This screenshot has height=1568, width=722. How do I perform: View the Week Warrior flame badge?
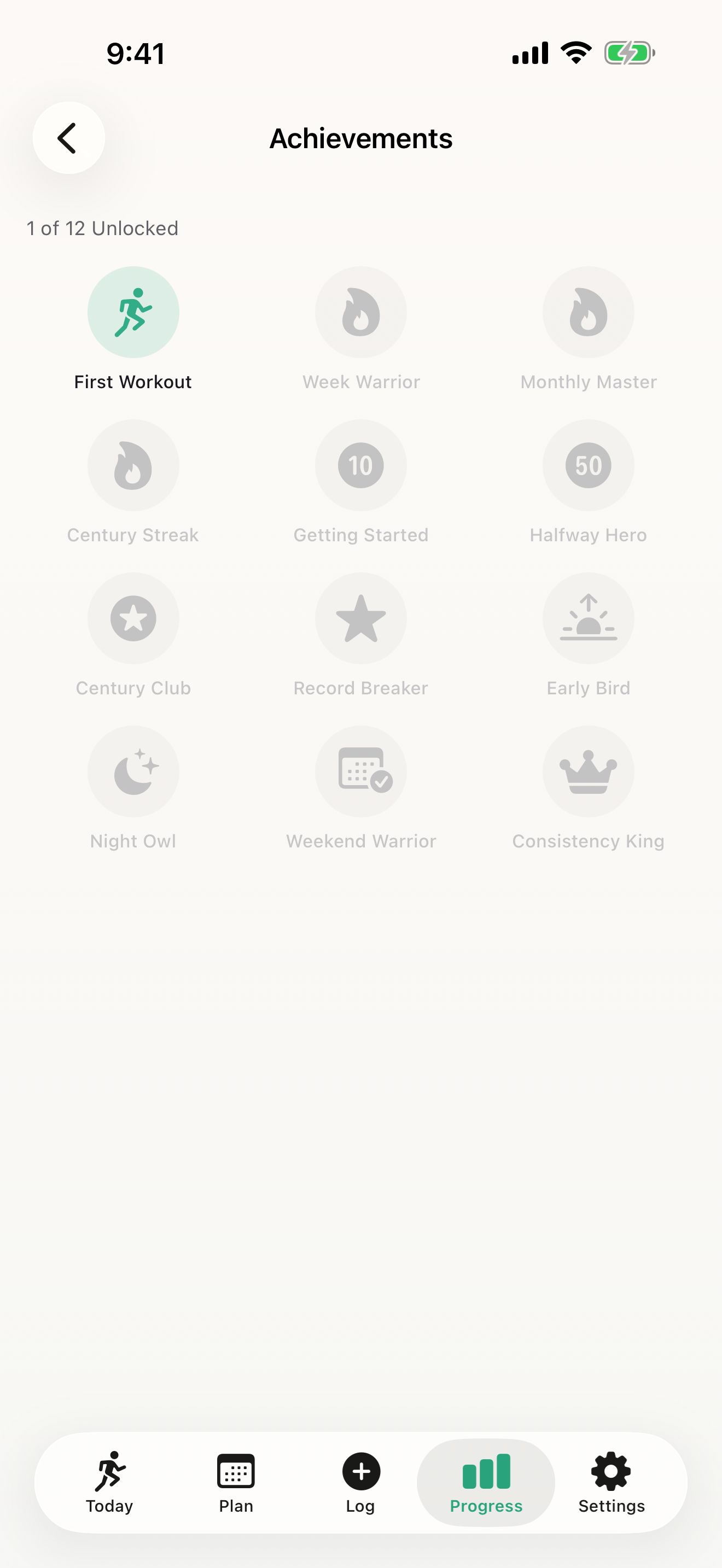pos(360,312)
